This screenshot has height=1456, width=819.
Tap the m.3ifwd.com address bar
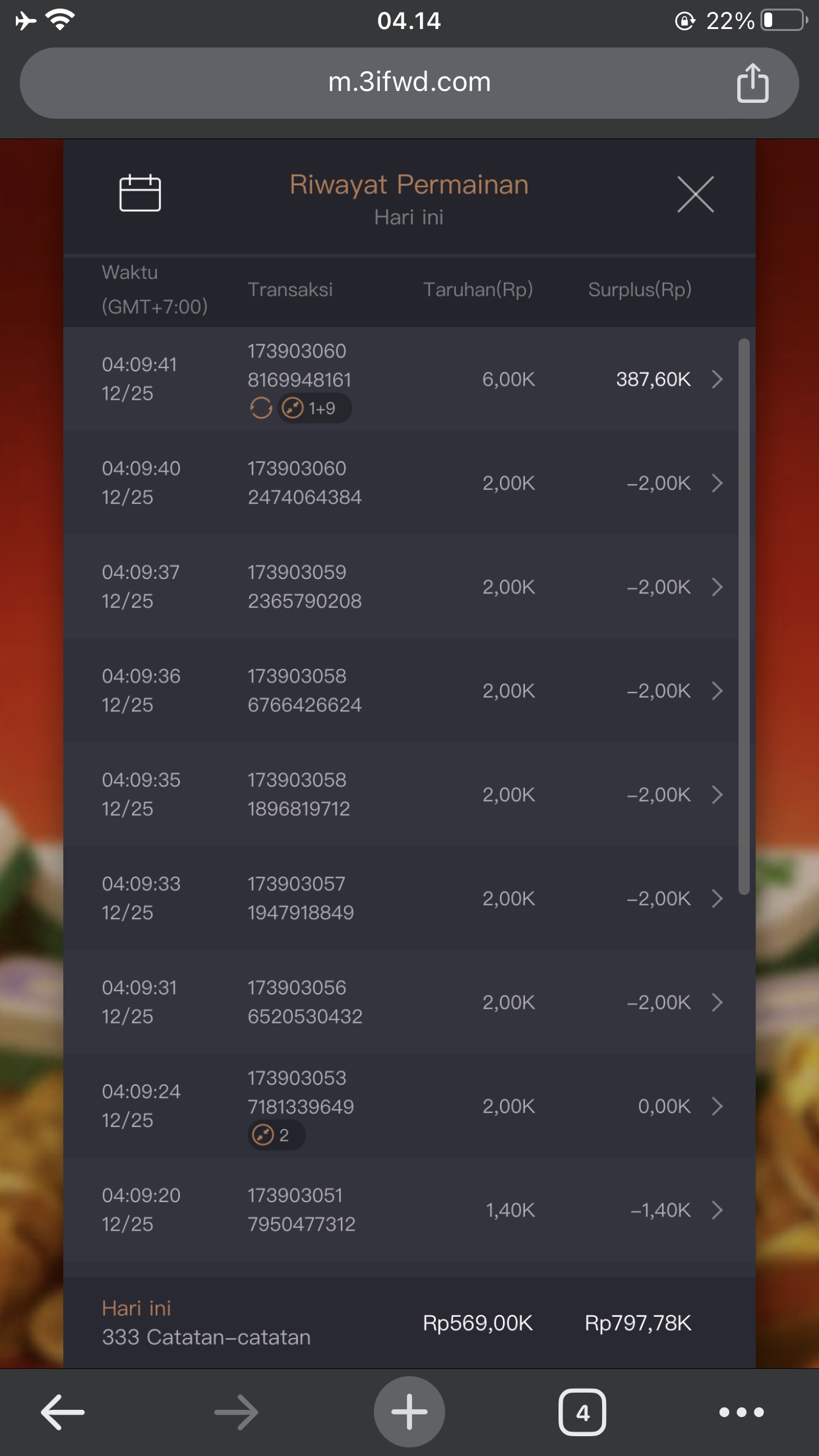tap(409, 83)
